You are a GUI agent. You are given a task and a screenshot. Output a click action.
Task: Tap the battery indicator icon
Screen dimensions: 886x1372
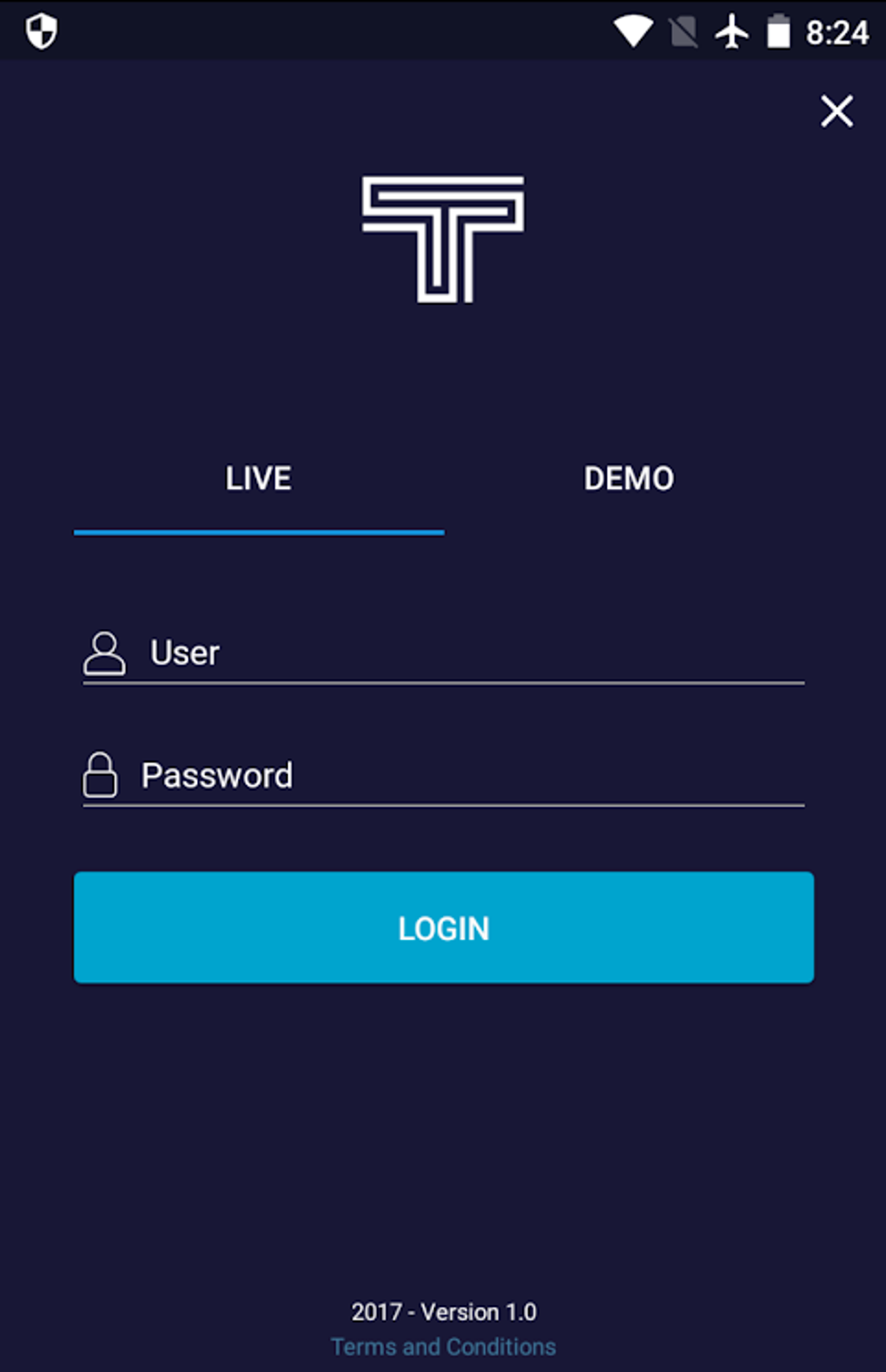(778, 30)
